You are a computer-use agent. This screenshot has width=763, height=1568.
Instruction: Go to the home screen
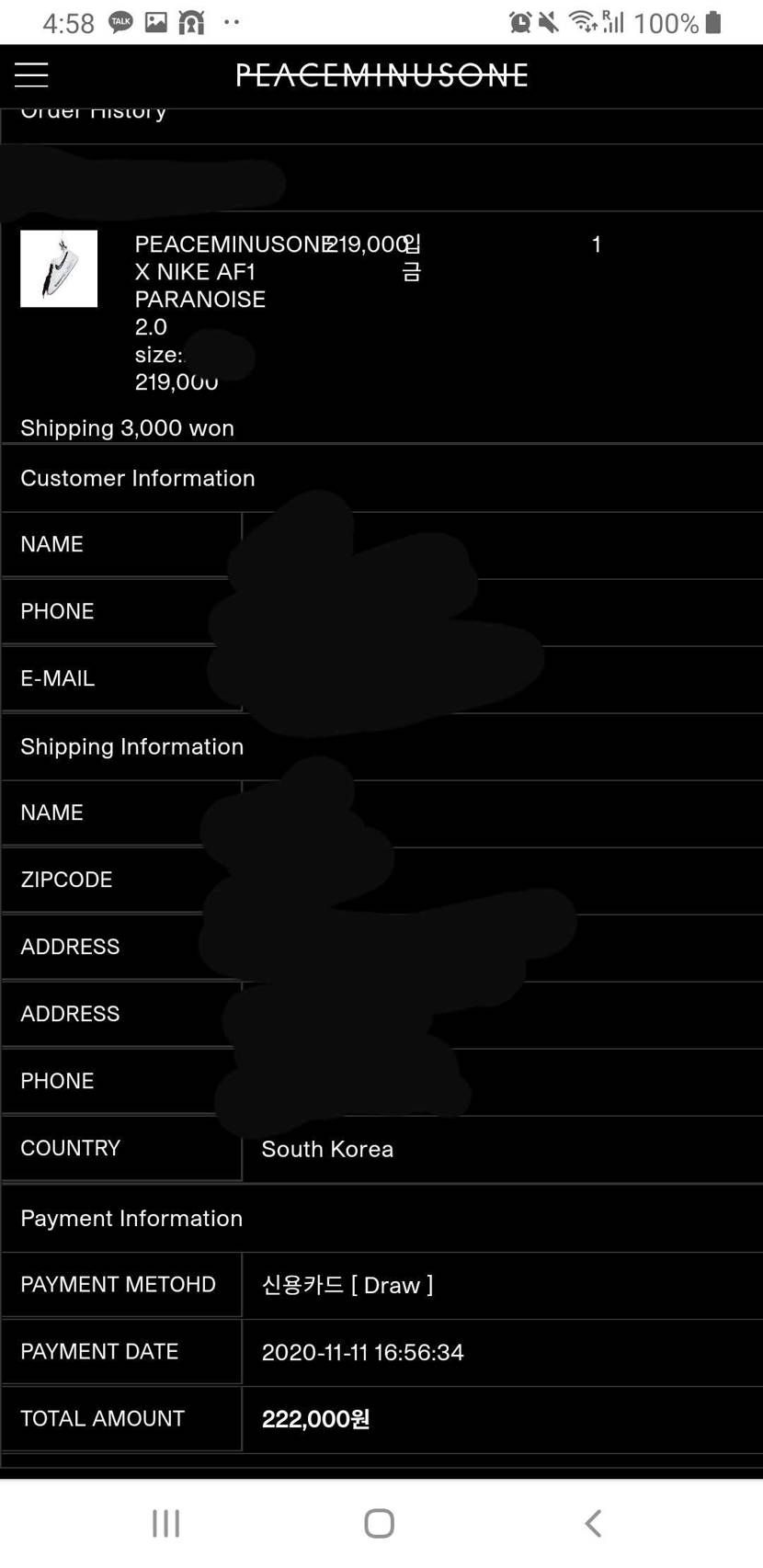380,1523
